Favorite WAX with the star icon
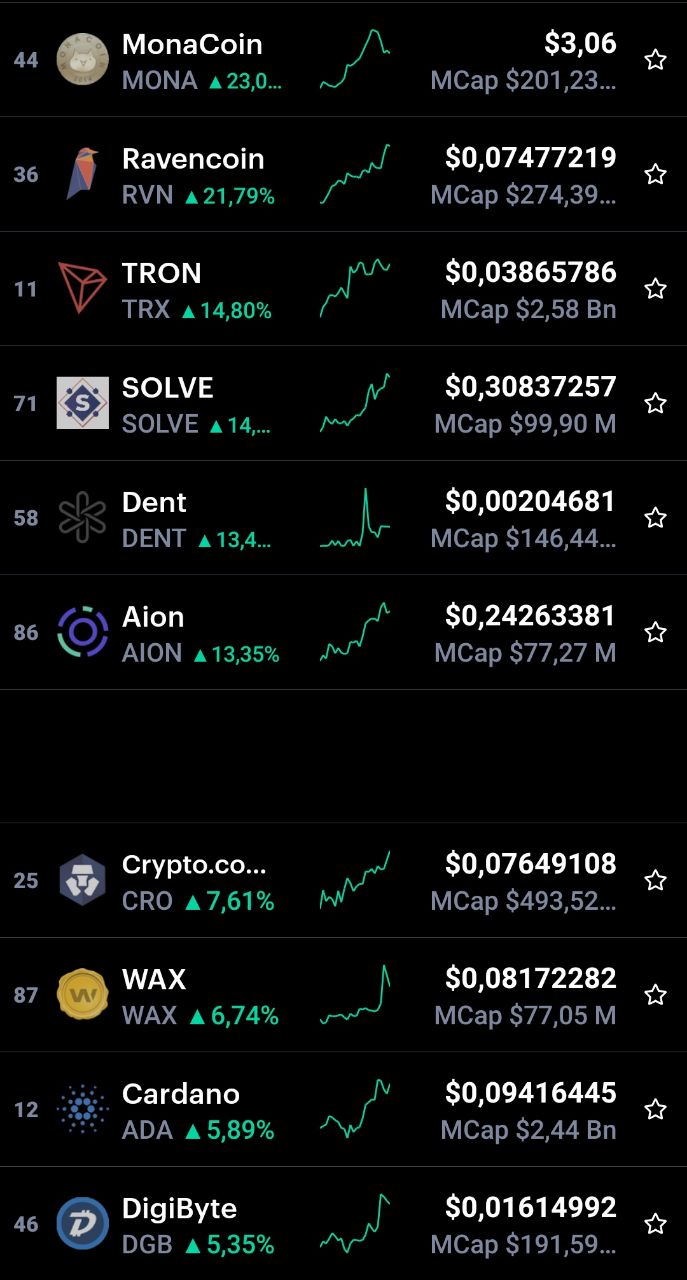The height and width of the screenshot is (1280, 687). coord(655,995)
